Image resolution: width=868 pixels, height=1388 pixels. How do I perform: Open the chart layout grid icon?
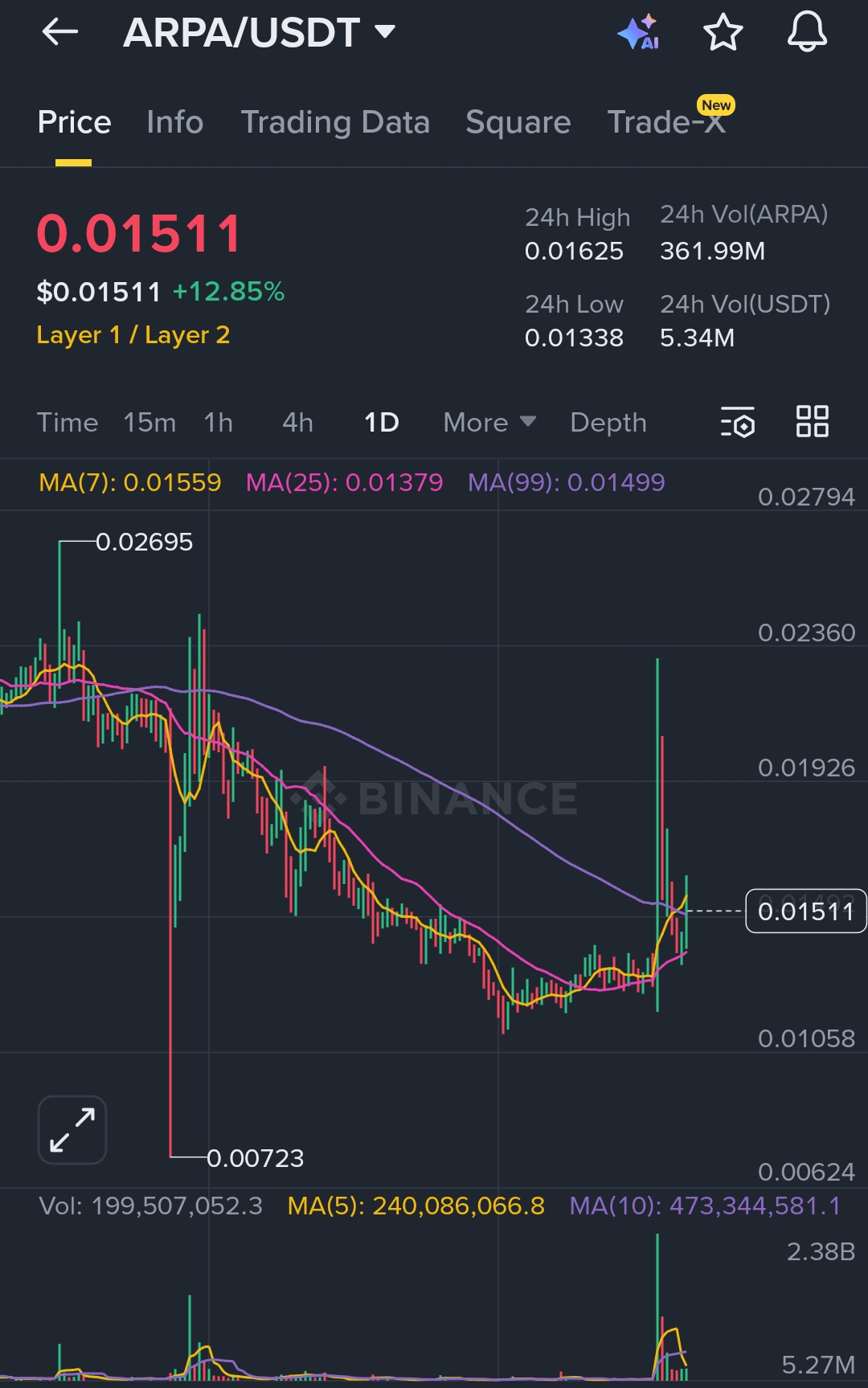point(812,421)
